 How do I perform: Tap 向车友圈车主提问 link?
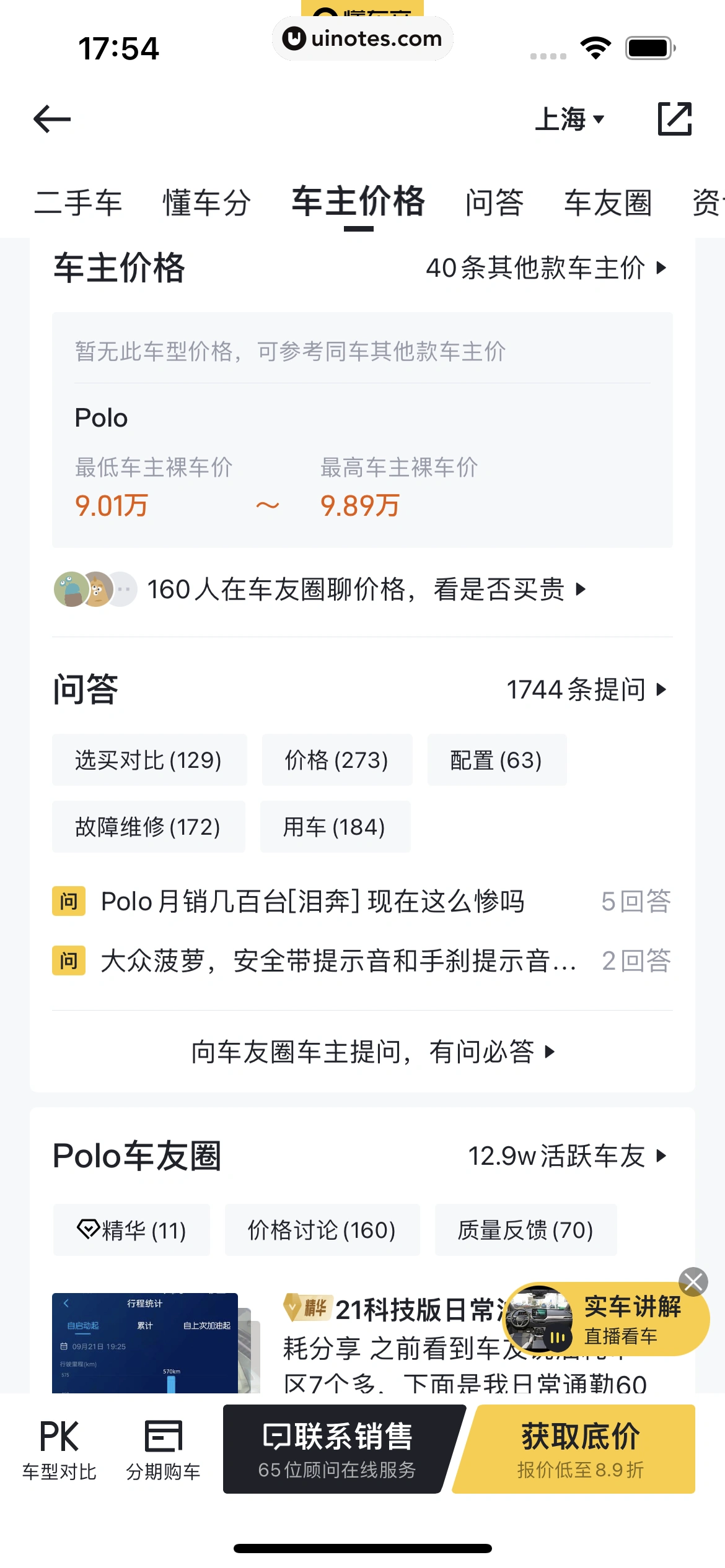tap(372, 1052)
